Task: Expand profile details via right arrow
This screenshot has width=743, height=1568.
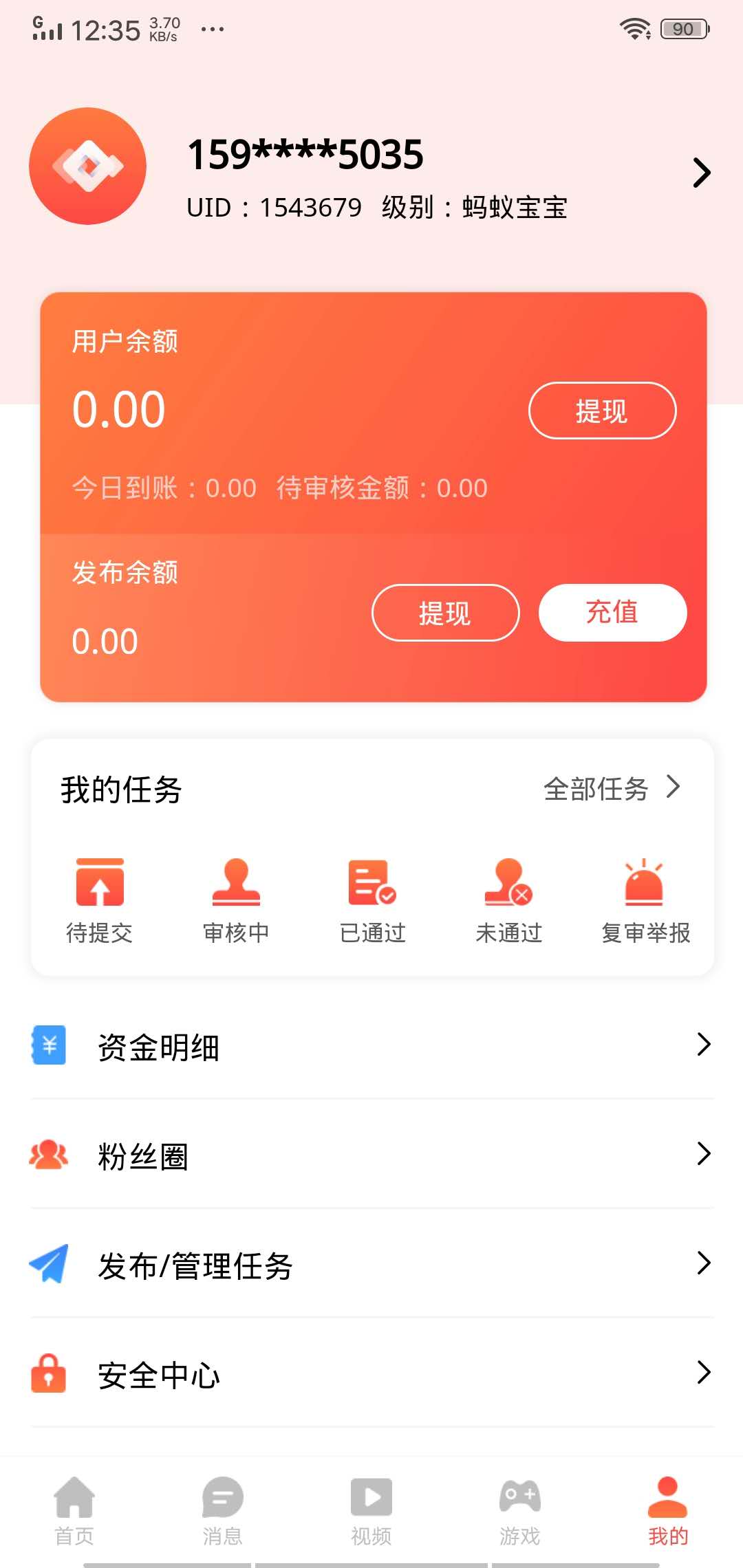Action: 702,172
